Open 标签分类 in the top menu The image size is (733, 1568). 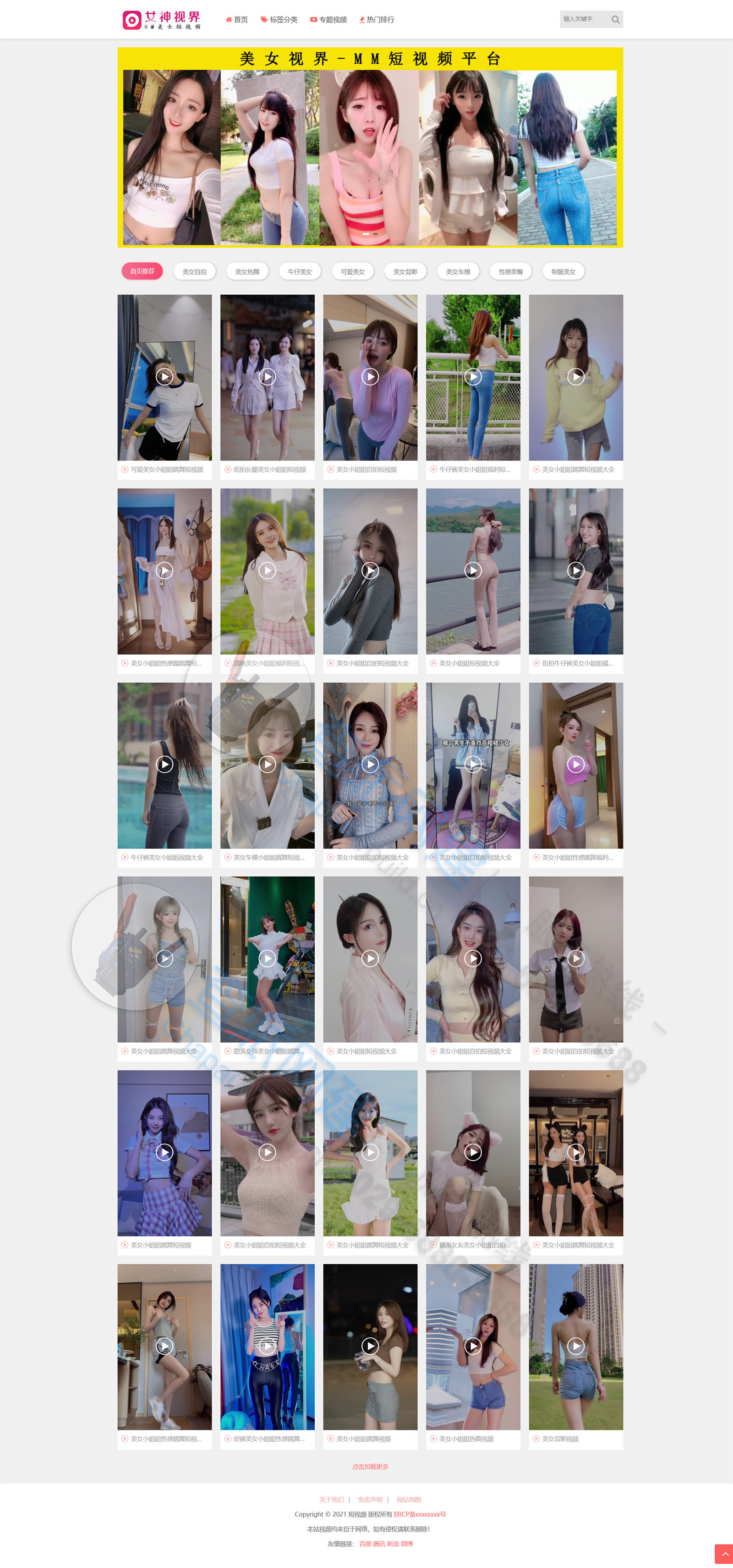click(279, 19)
